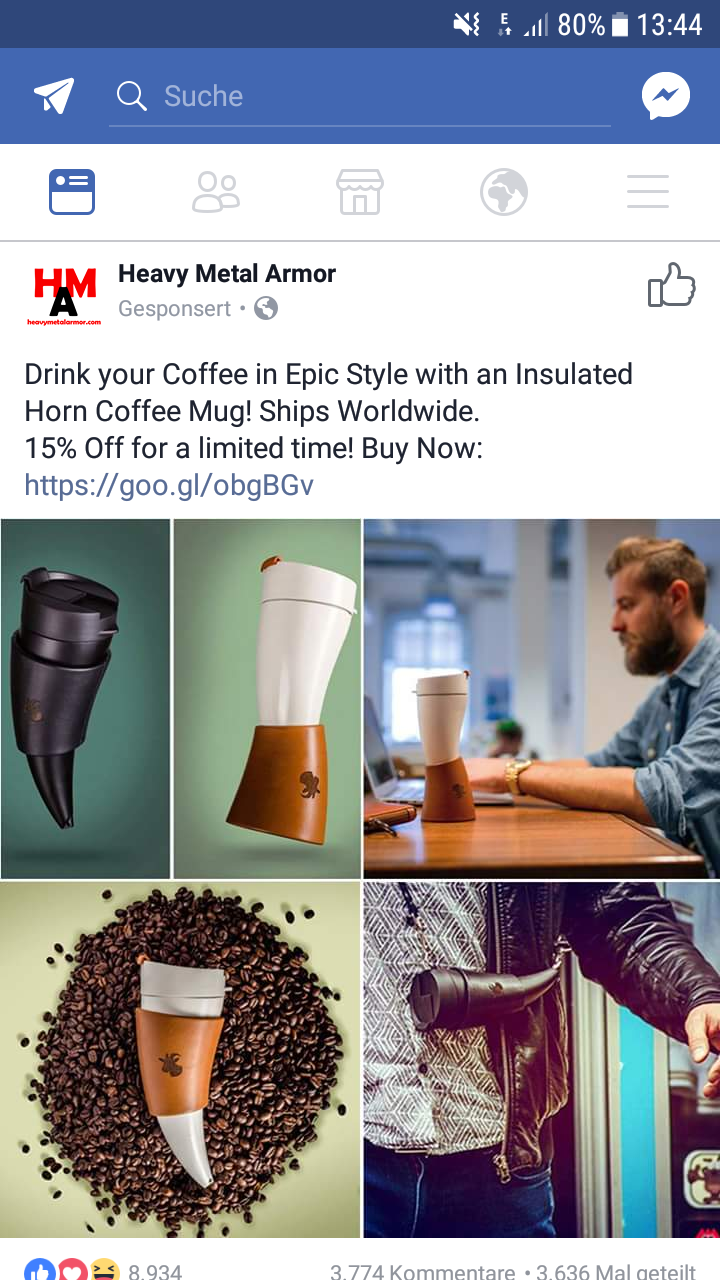Open Messenger chats
The image size is (720, 1280).
665,97
